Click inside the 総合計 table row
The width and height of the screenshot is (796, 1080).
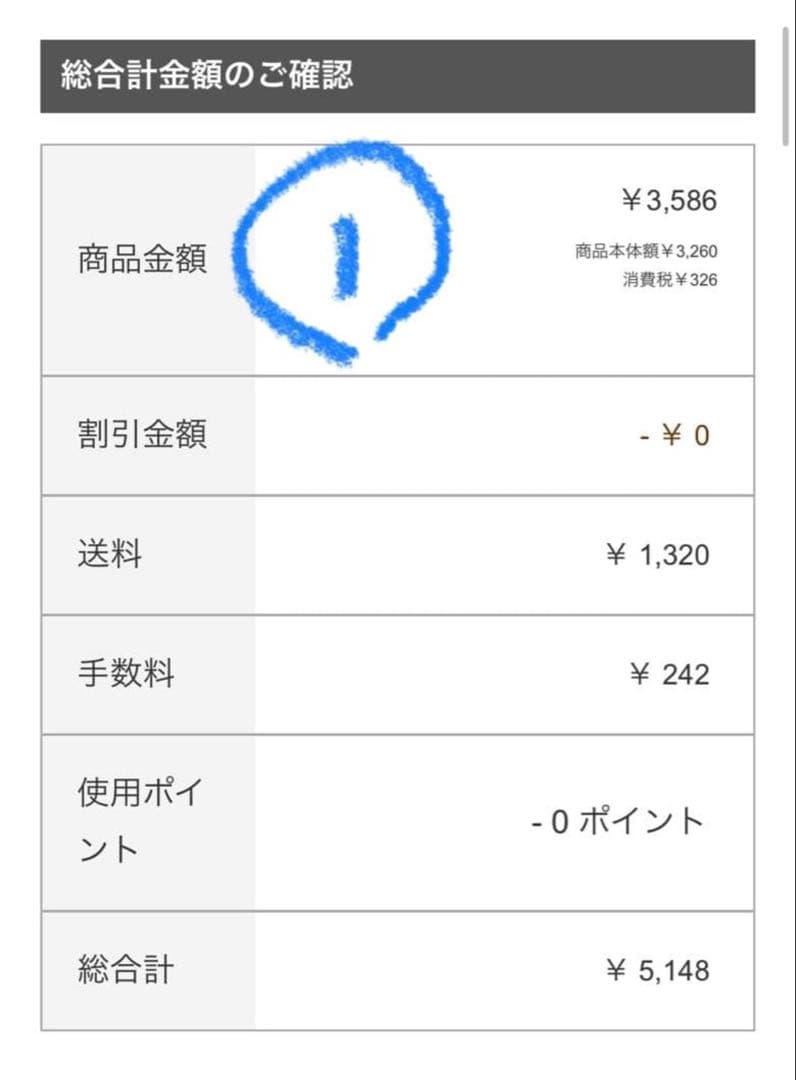(x=400, y=969)
